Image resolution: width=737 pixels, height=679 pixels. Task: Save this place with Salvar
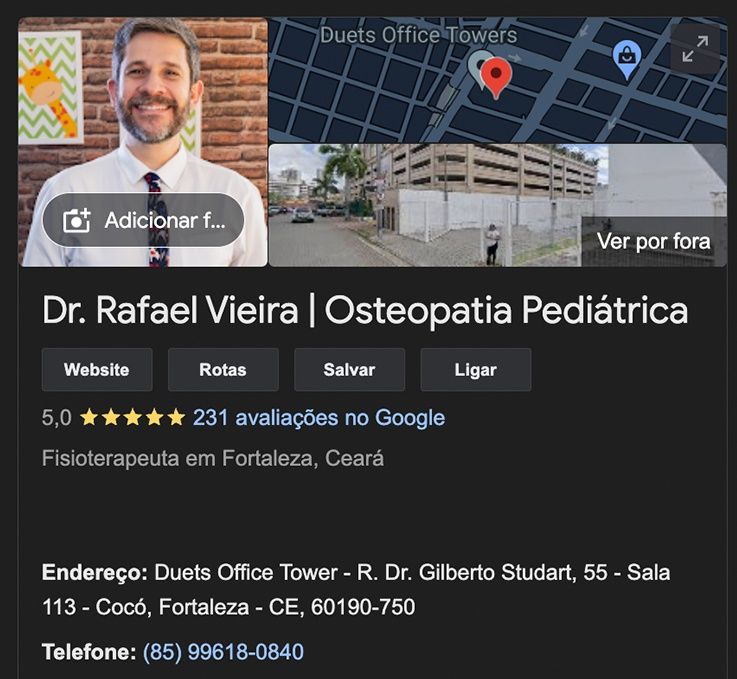coord(349,370)
